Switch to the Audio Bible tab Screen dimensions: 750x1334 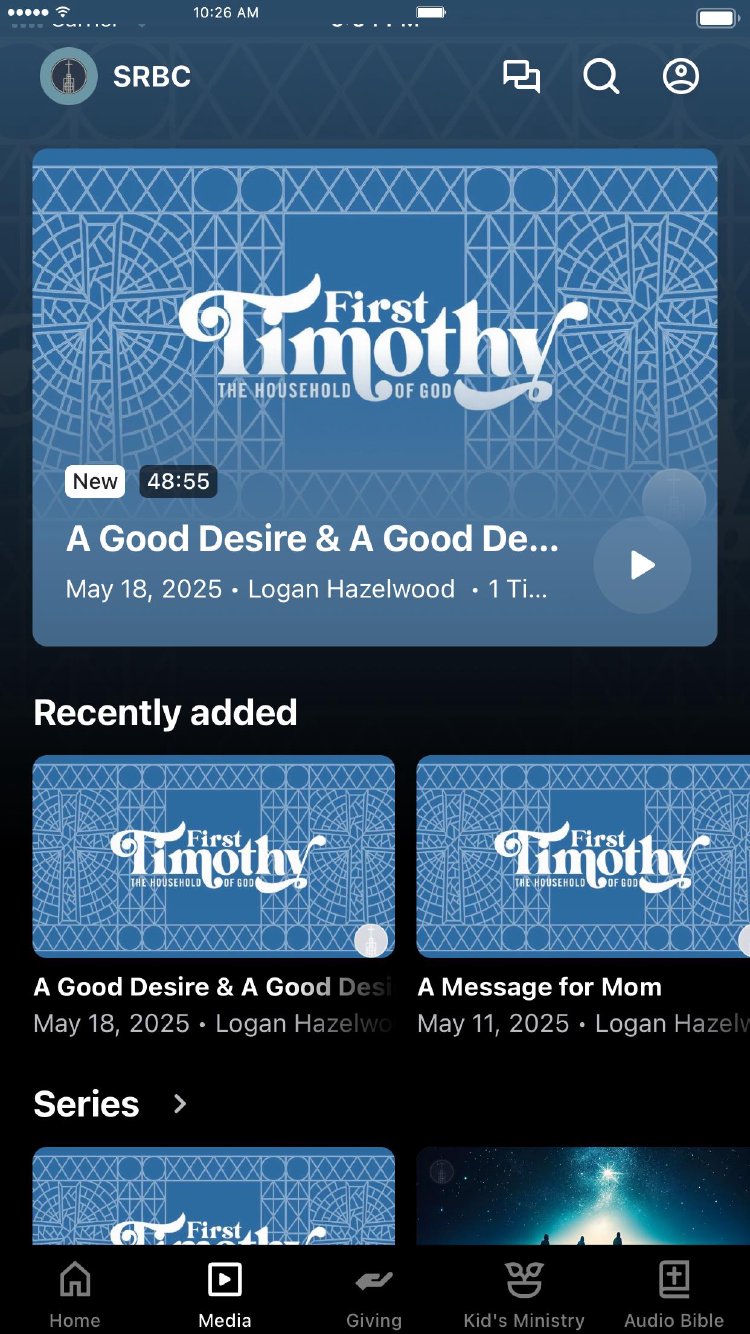pyautogui.click(x=674, y=1294)
